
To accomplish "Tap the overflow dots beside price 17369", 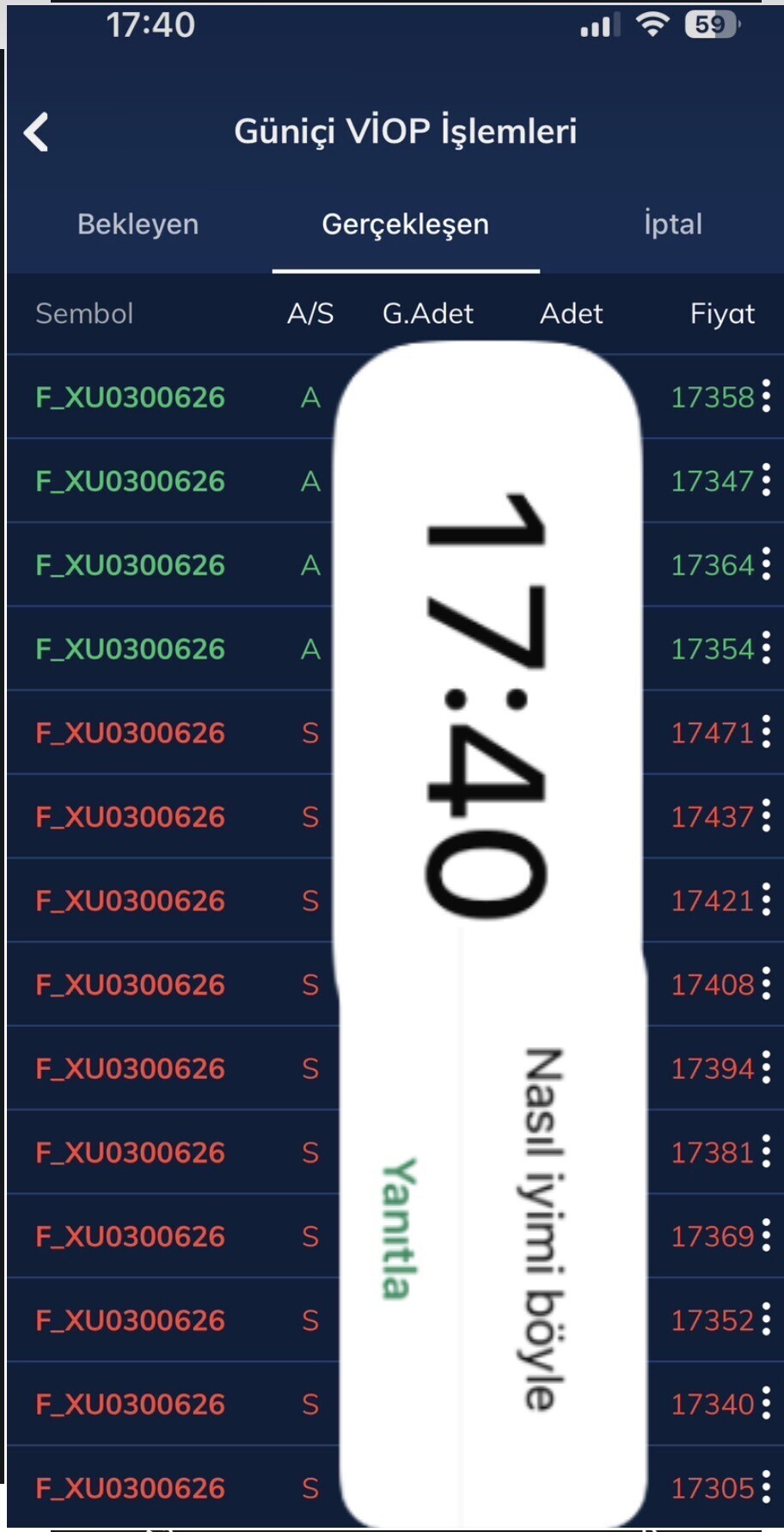I will (x=766, y=1235).
